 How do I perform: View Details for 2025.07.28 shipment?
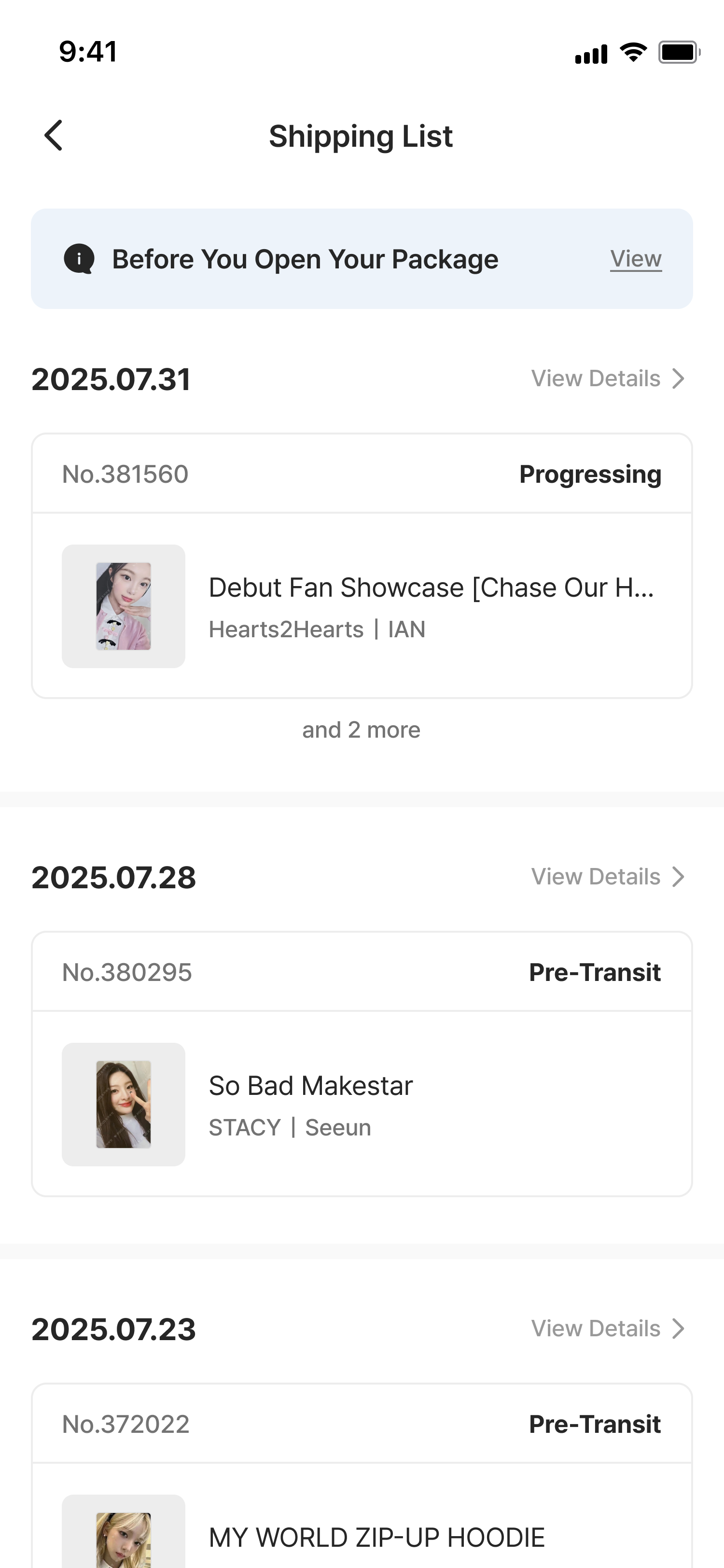609,877
